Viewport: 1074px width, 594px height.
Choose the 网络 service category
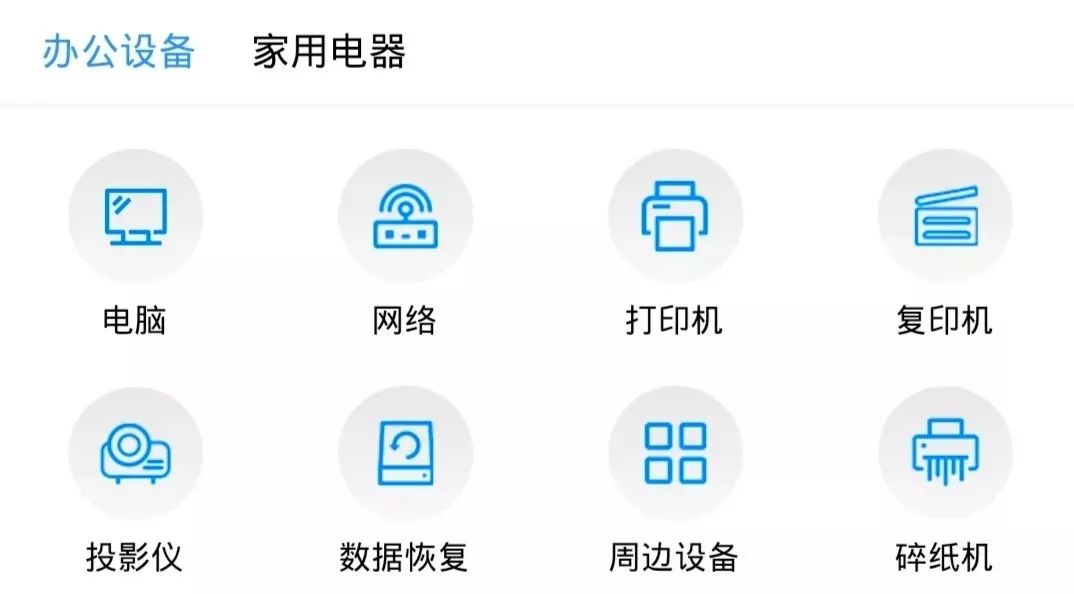(x=405, y=217)
